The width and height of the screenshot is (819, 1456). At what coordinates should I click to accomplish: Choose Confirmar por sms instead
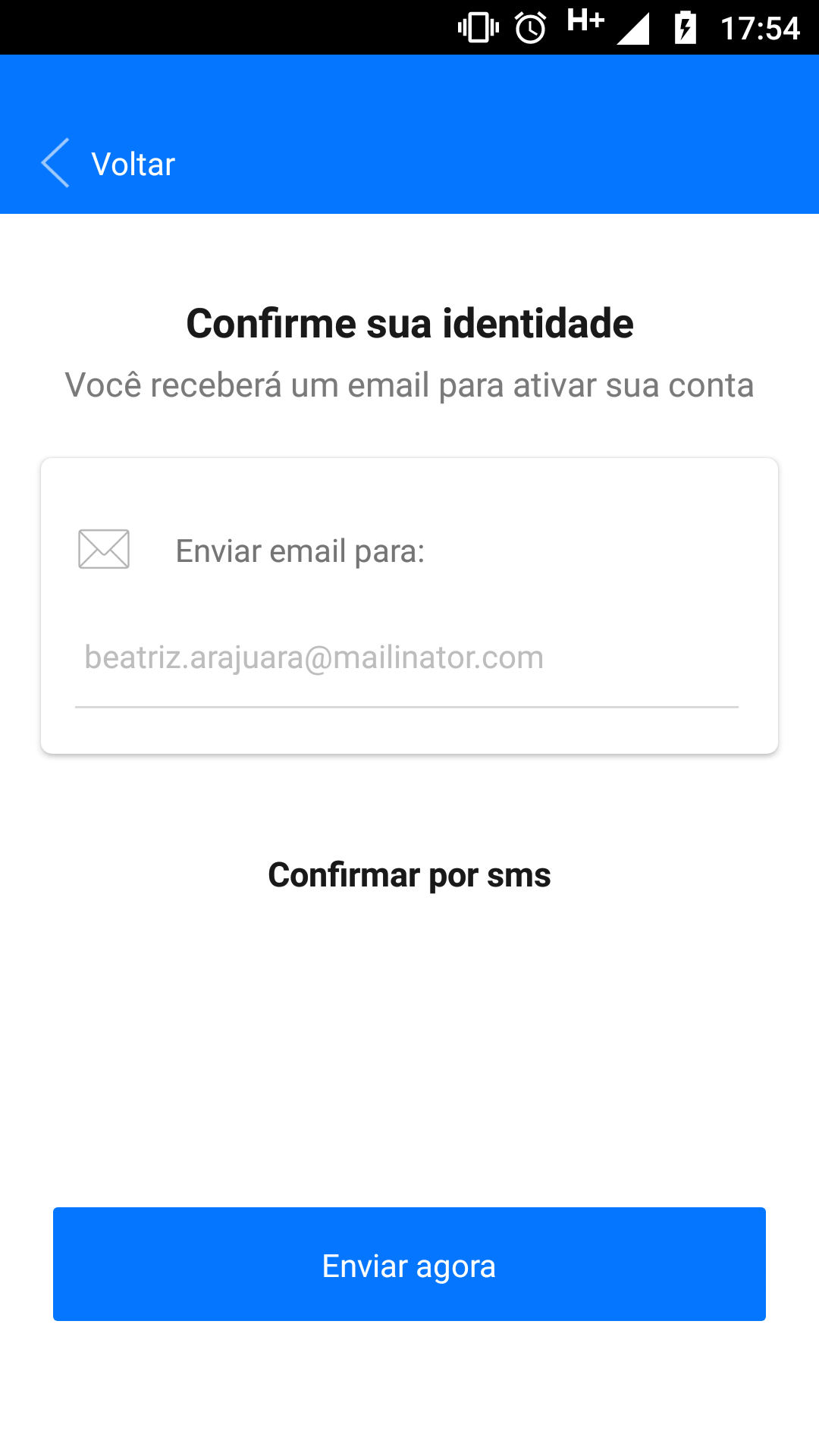click(409, 876)
